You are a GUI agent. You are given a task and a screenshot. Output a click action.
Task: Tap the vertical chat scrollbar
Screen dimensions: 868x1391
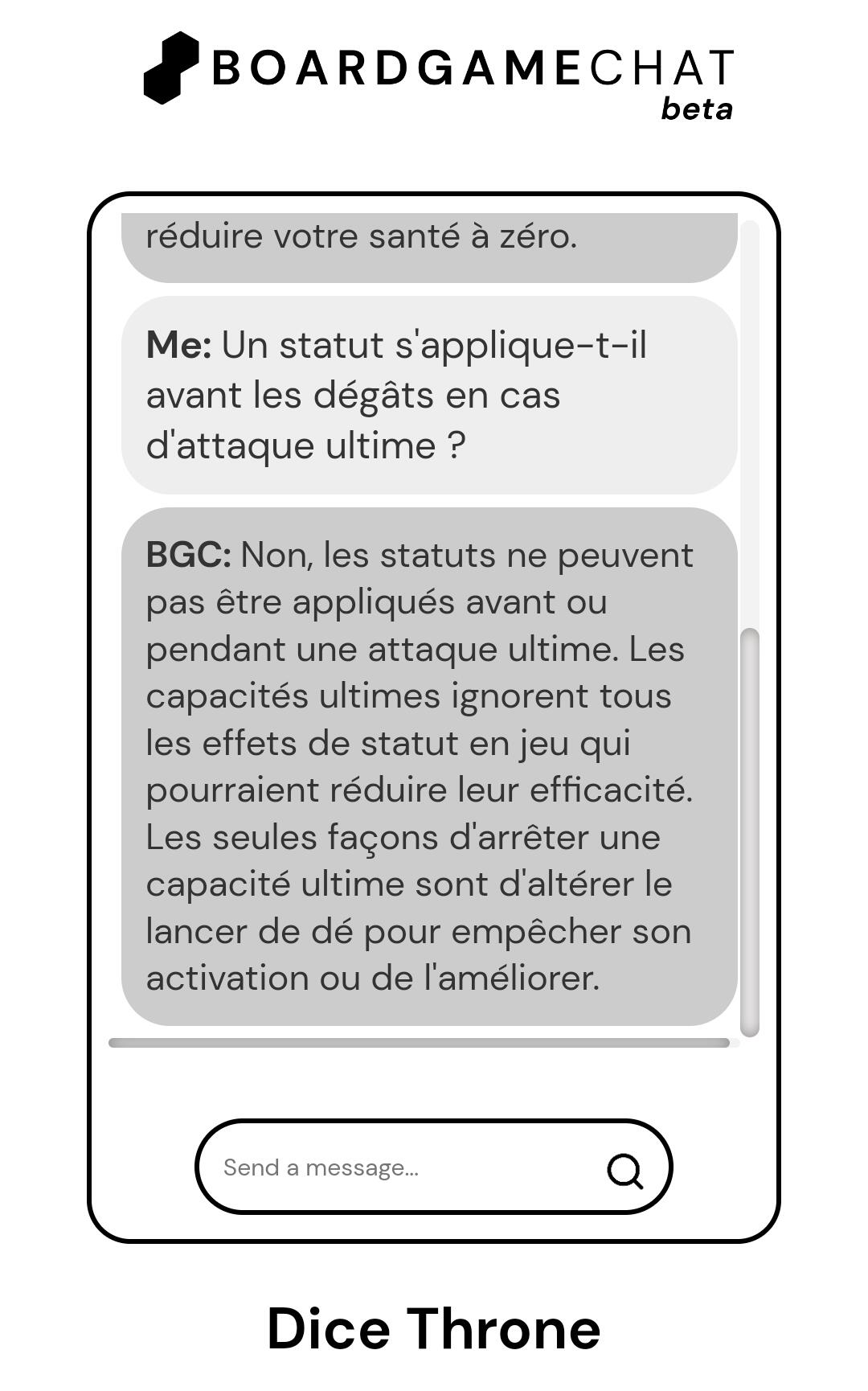[x=749, y=832]
